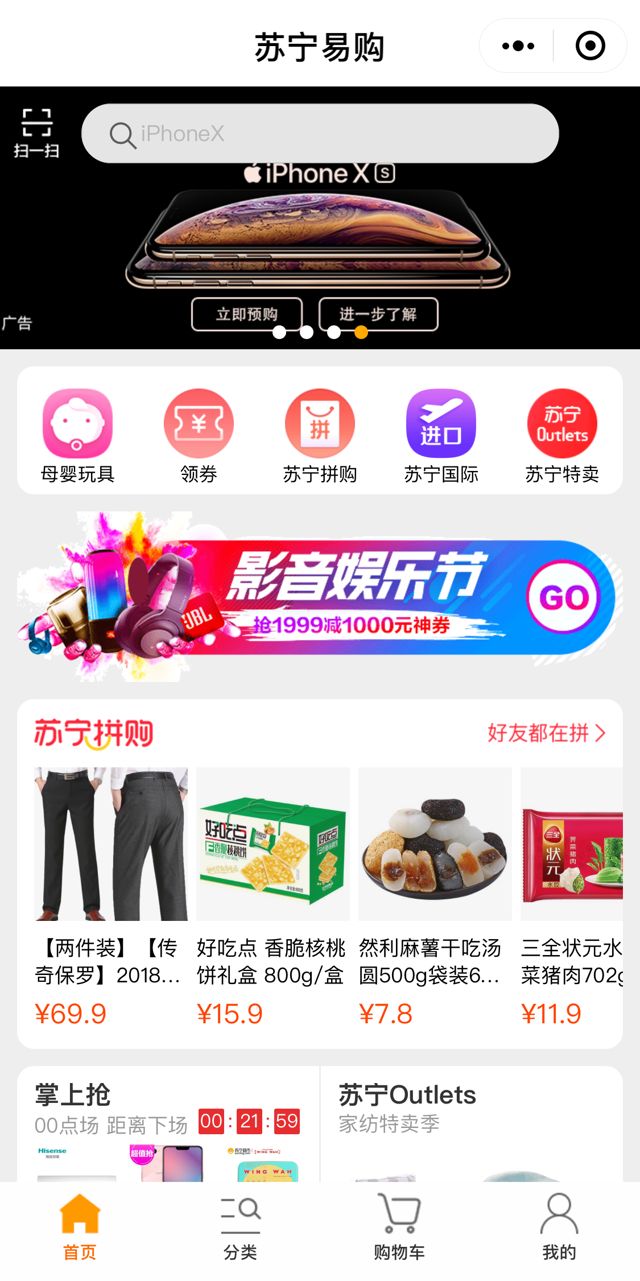Tap the iPhoneX search box
This screenshot has height=1281, width=640.
(x=320, y=133)
